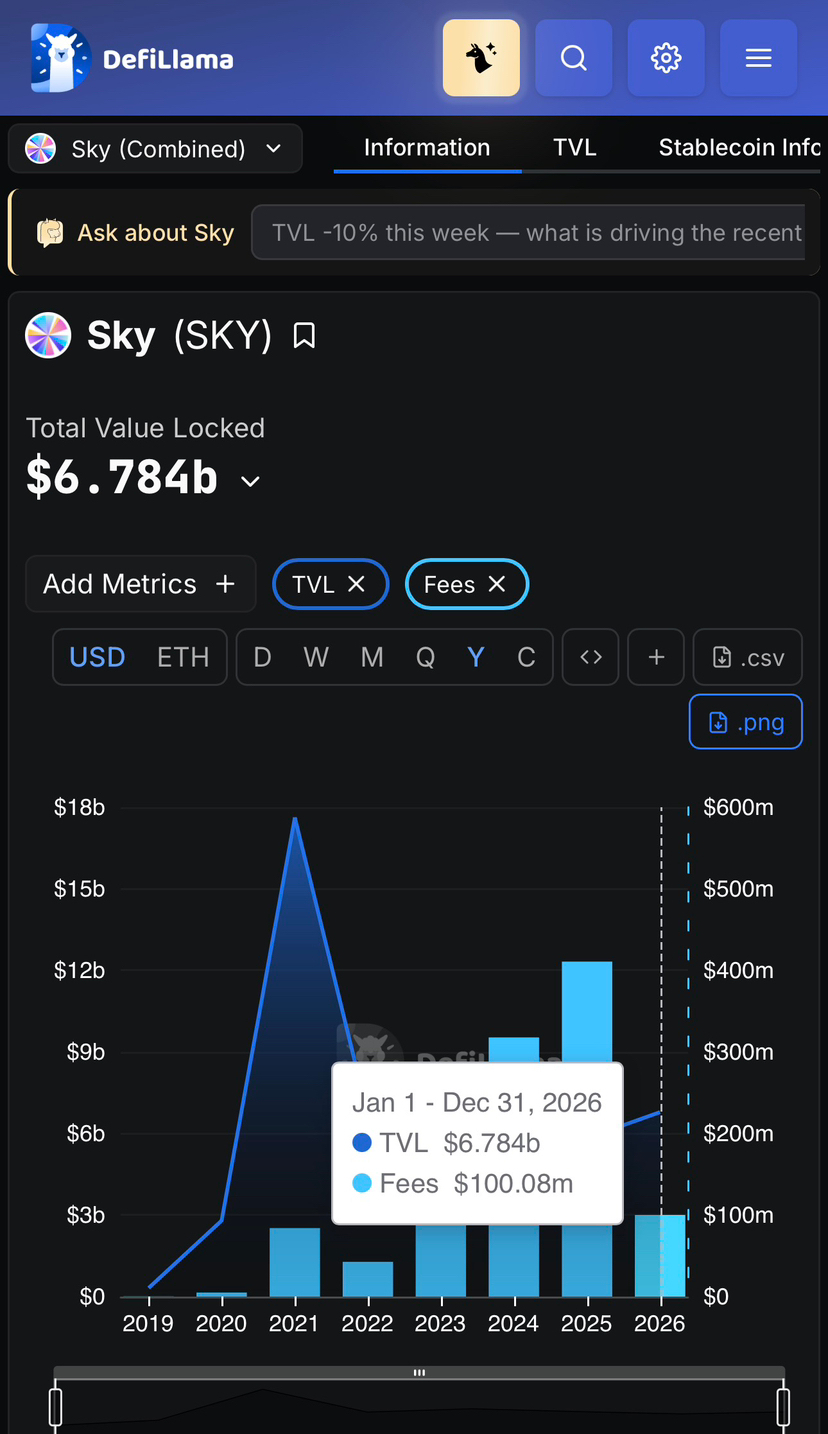Switch chart denomination to ETH

pyautogui.click(x=183, y=657)
